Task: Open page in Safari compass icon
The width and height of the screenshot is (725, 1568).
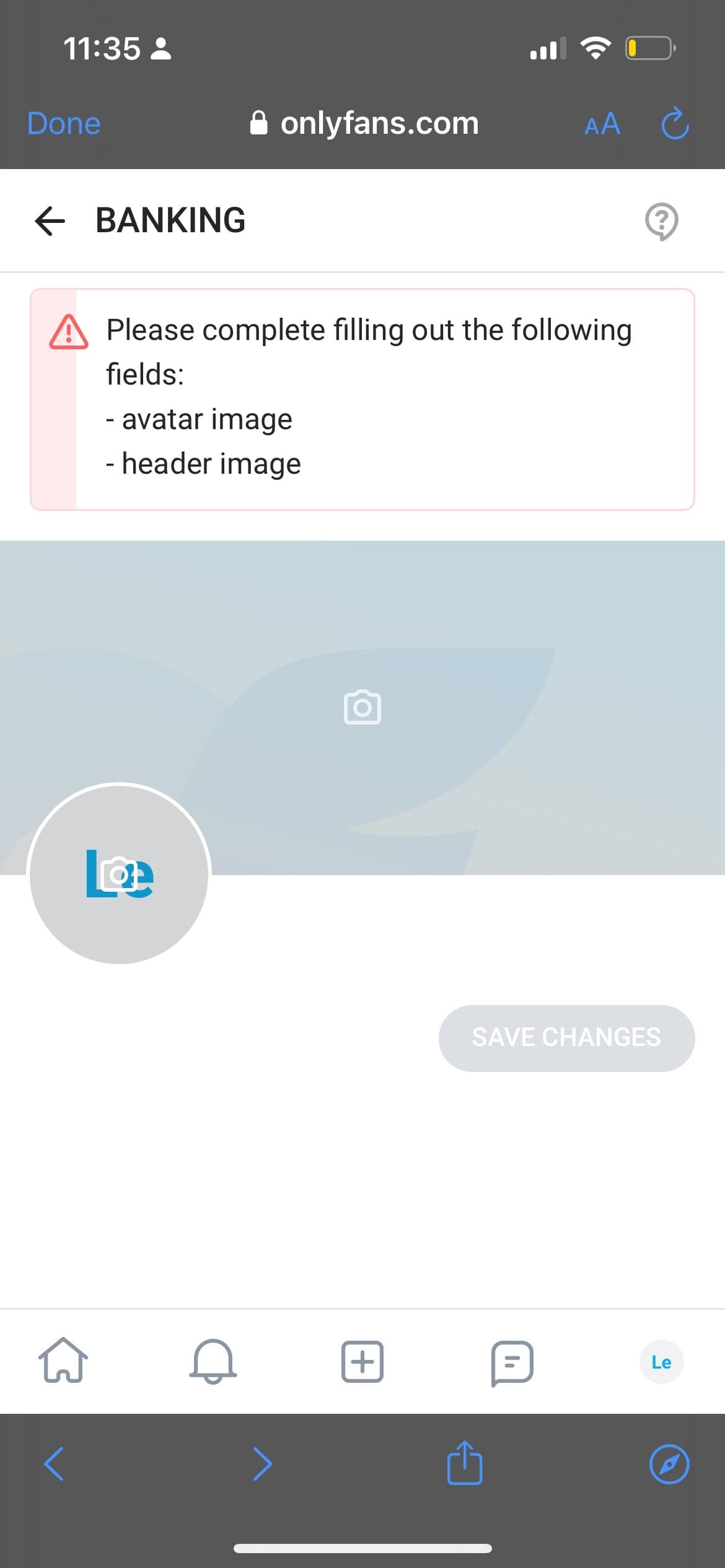Action: (x=669, y=1464)
